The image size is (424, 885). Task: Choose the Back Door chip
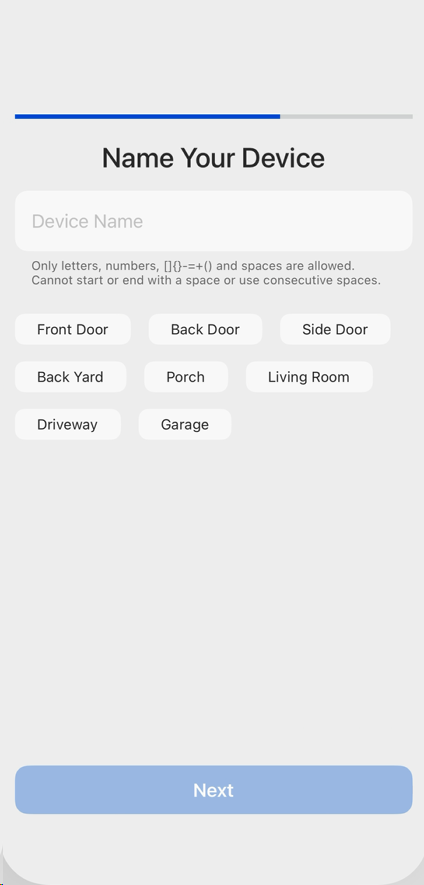(206, 329)
